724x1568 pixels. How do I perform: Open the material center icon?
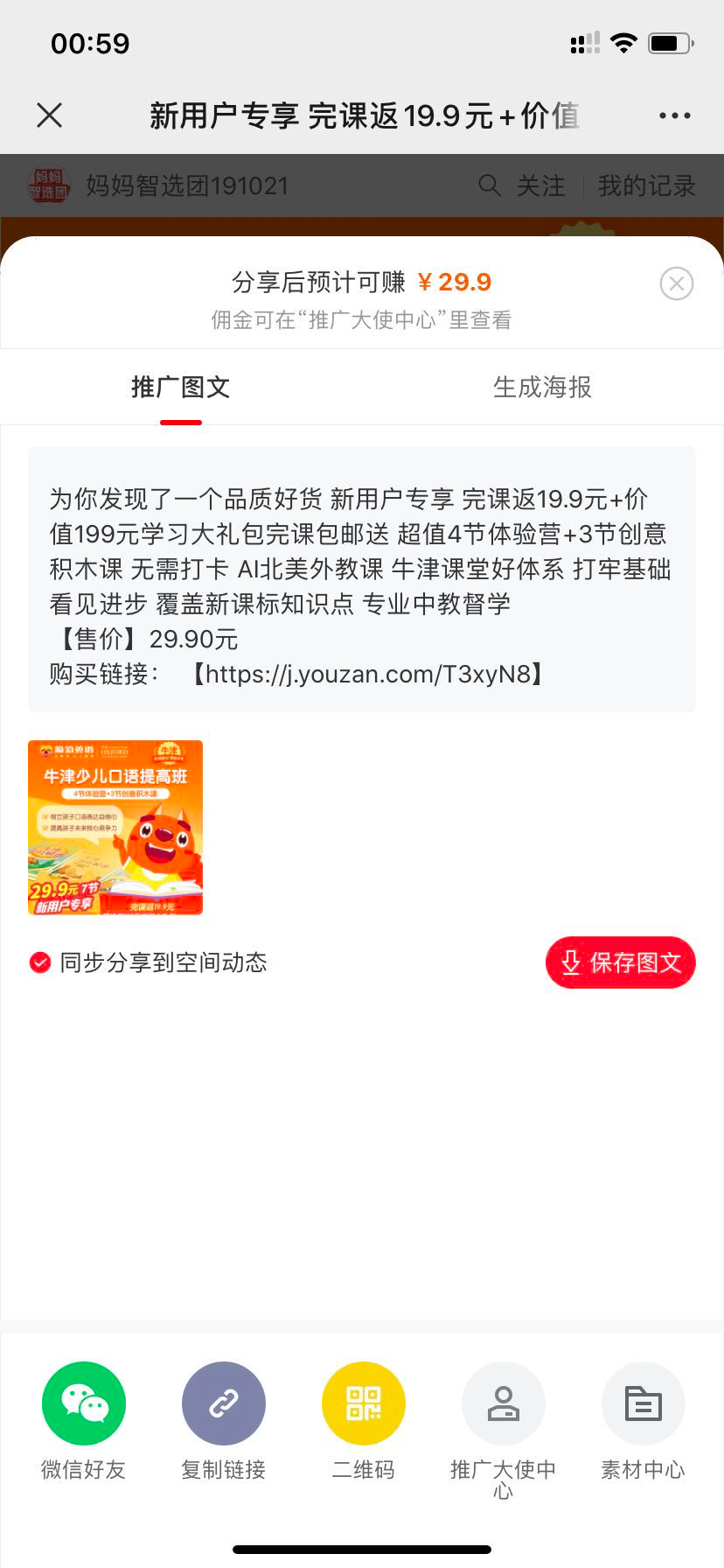pos(643,1403)
